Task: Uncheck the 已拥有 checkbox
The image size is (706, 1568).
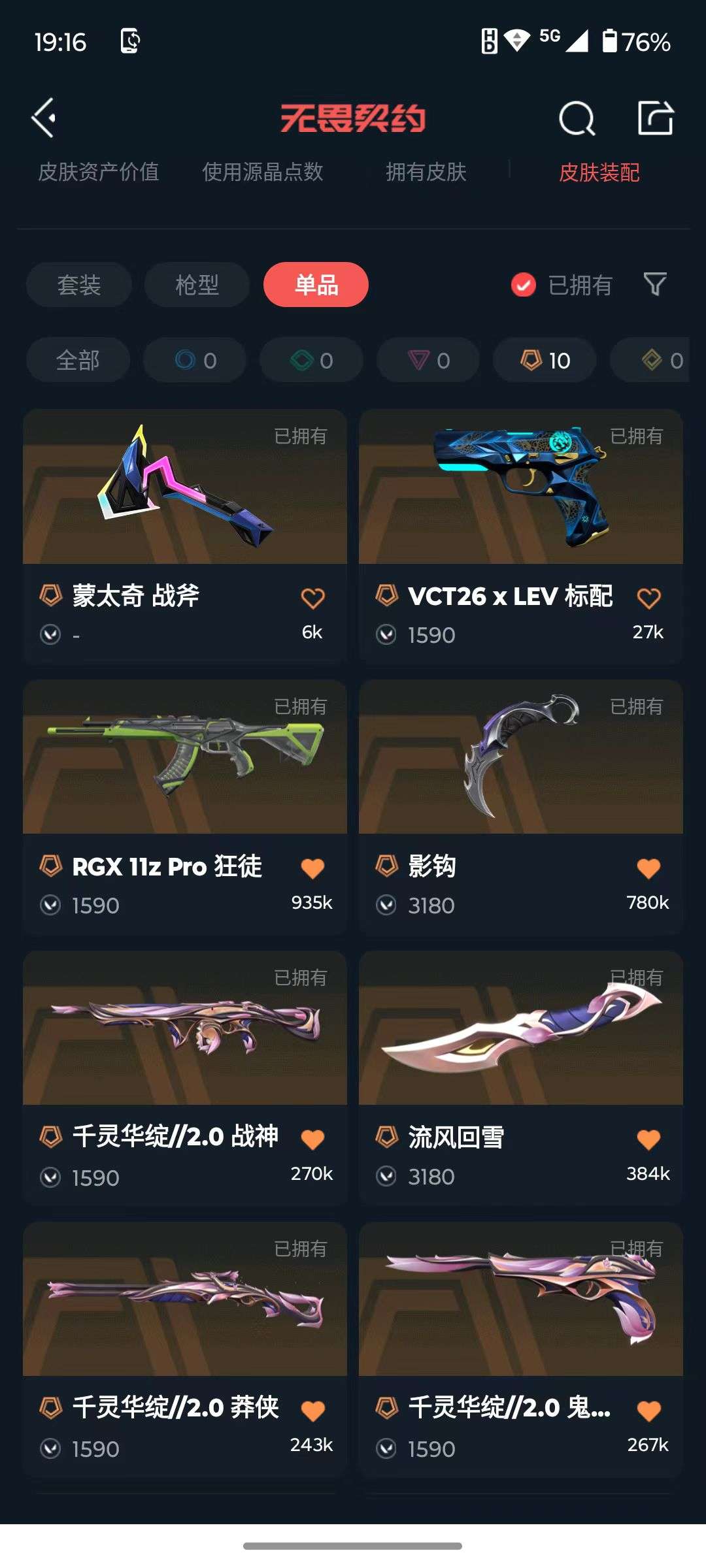Action: (x=524, y=285)
